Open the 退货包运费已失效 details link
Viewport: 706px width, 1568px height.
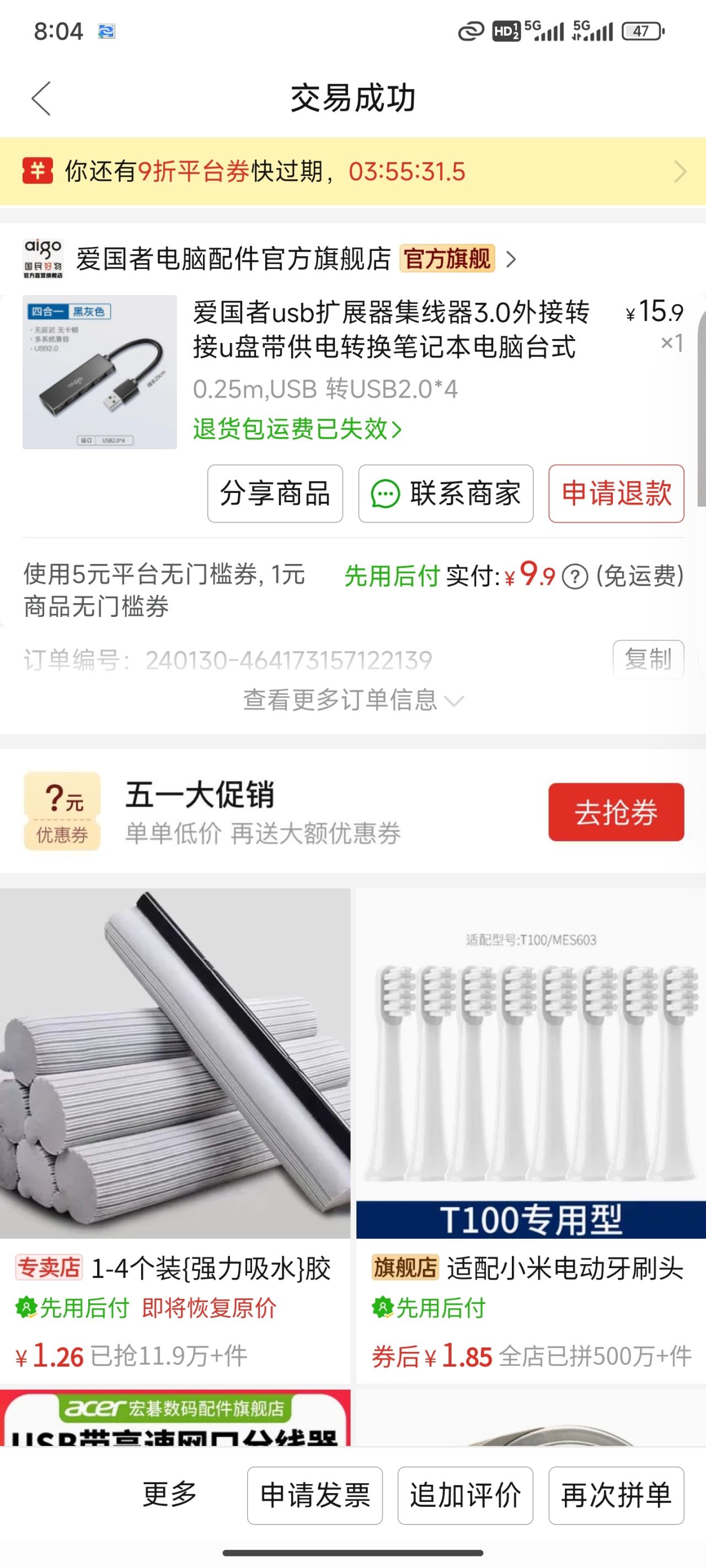pos(297,429)
